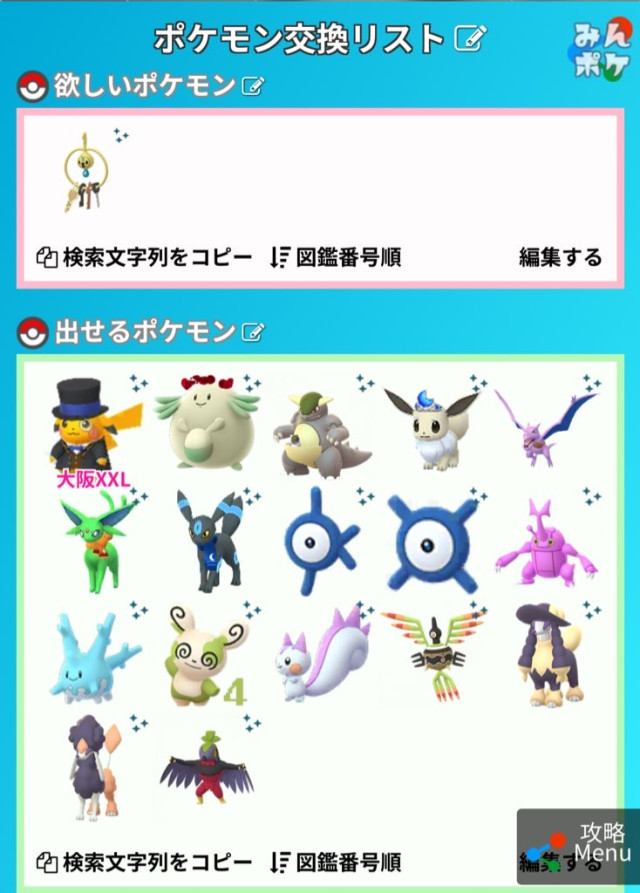Tap edit icon beside 出せるポケモン heading

[254, 331]
